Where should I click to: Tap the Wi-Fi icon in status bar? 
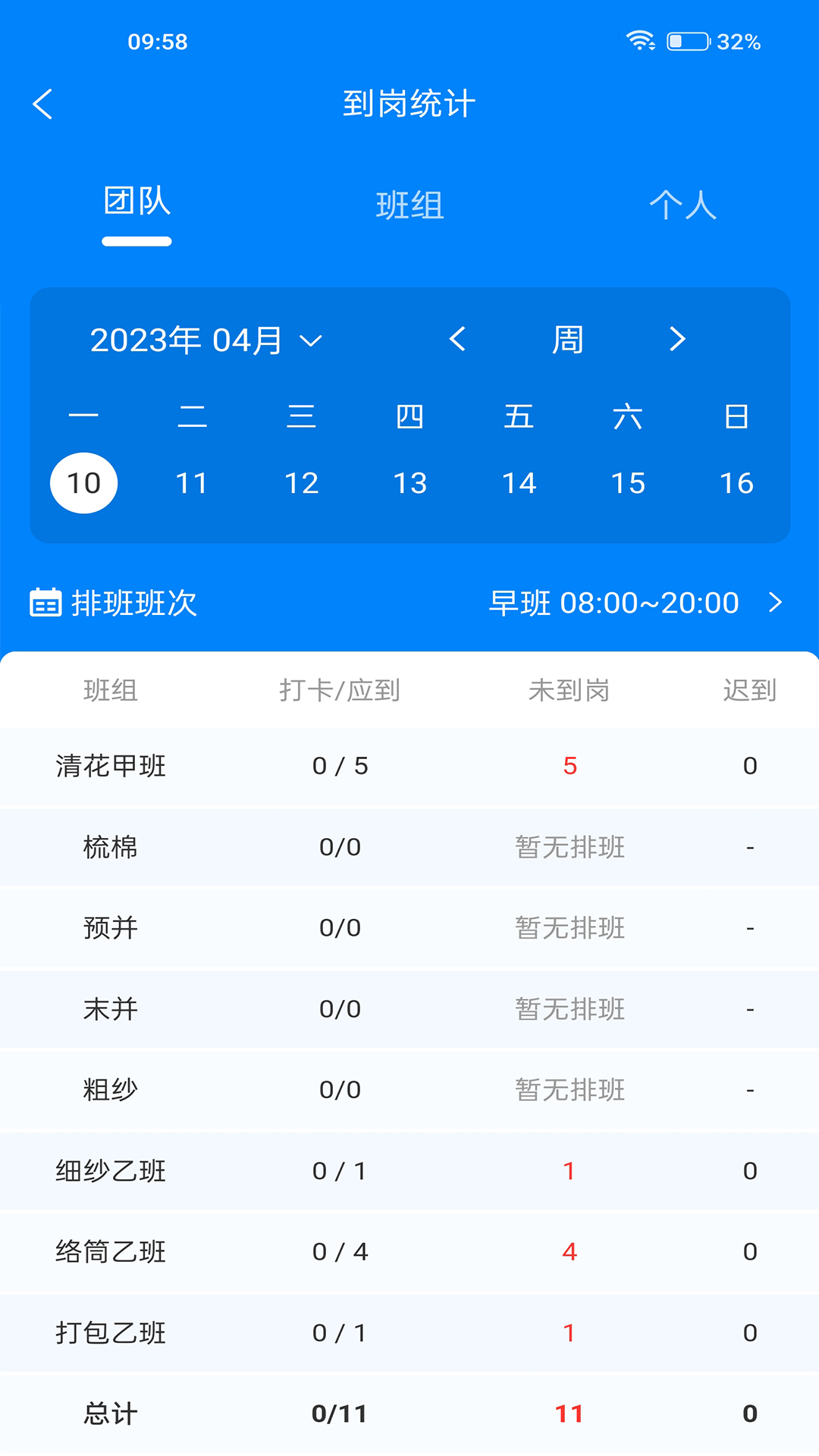(x=641, y=42)
